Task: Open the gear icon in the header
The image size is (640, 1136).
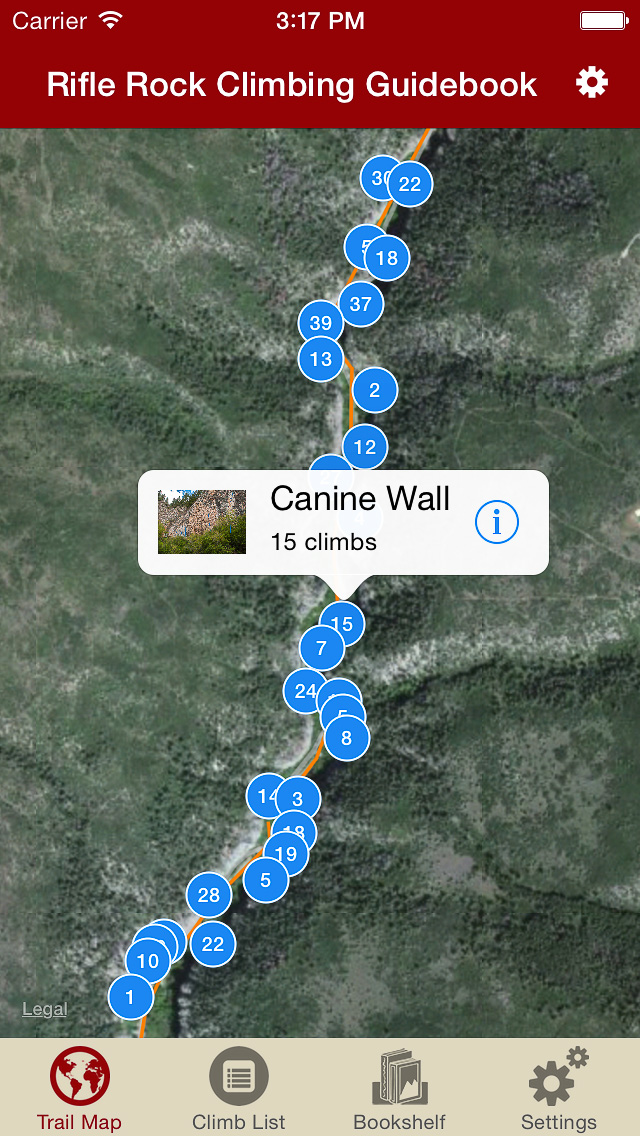Action: pyautogui.click(x=592, y=83)
